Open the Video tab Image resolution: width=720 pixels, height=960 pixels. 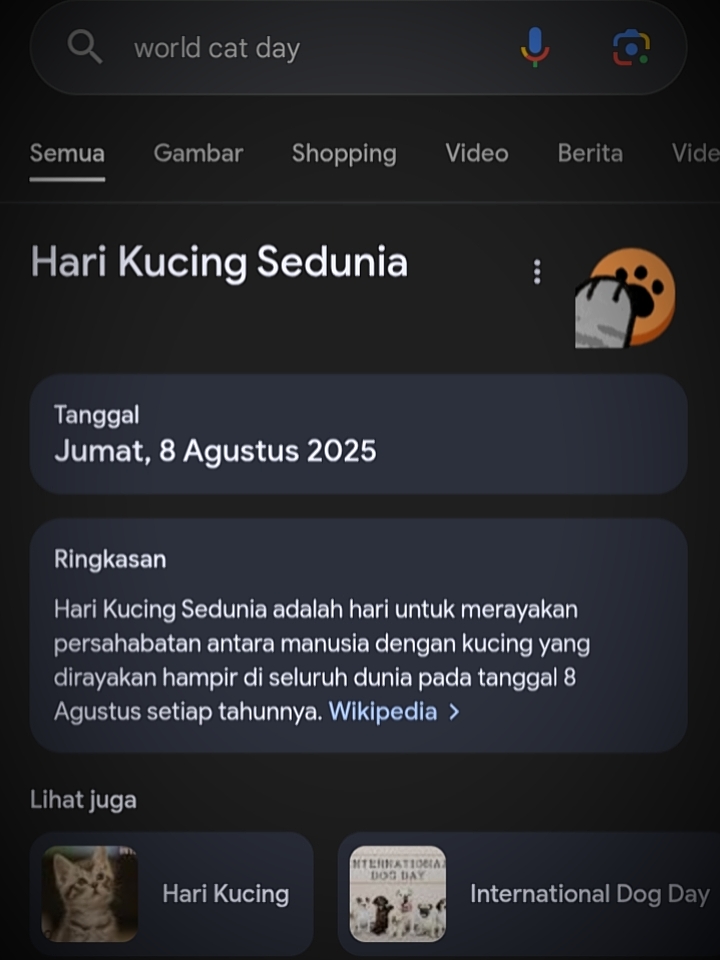(477, 153)
